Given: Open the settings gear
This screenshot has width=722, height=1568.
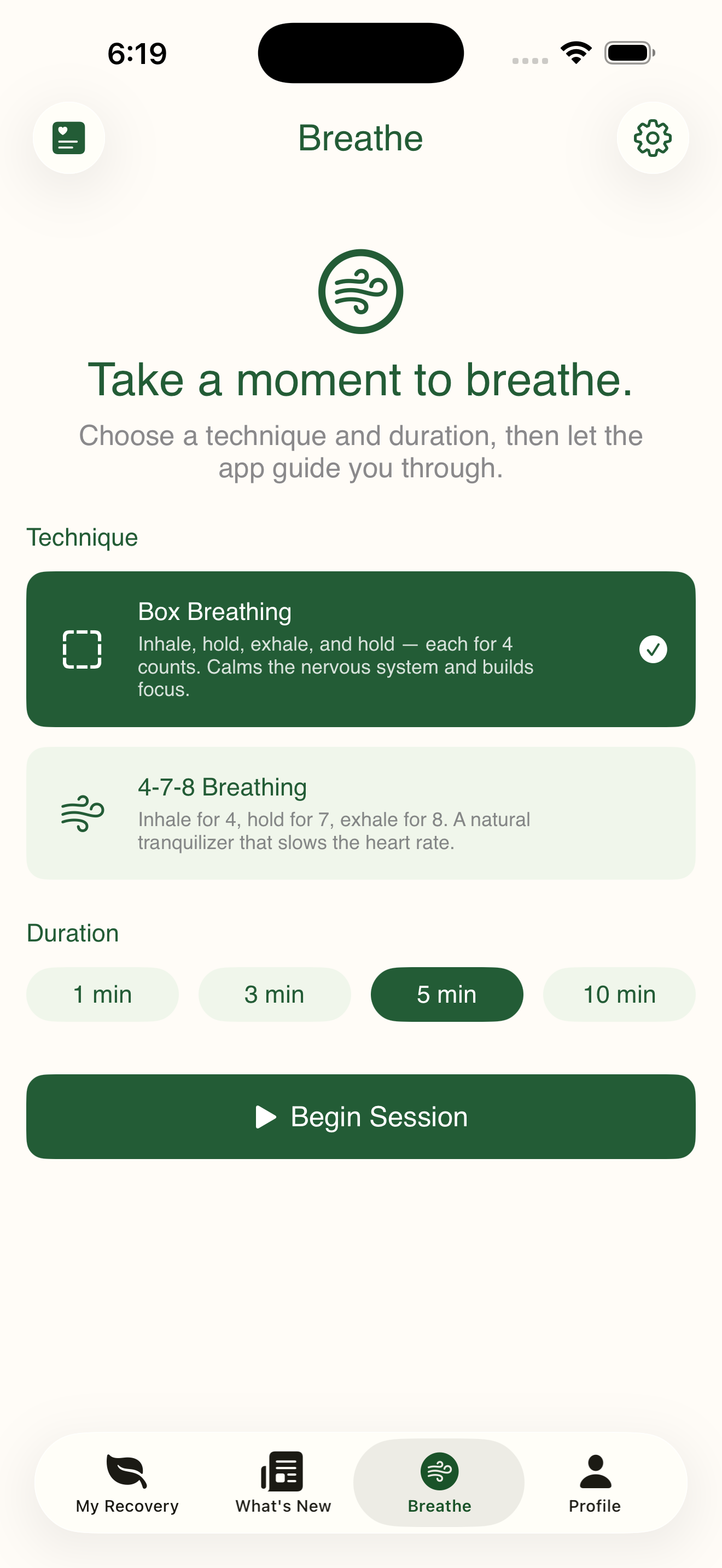Looking at the screenshot, I should [x=653, y=138].
